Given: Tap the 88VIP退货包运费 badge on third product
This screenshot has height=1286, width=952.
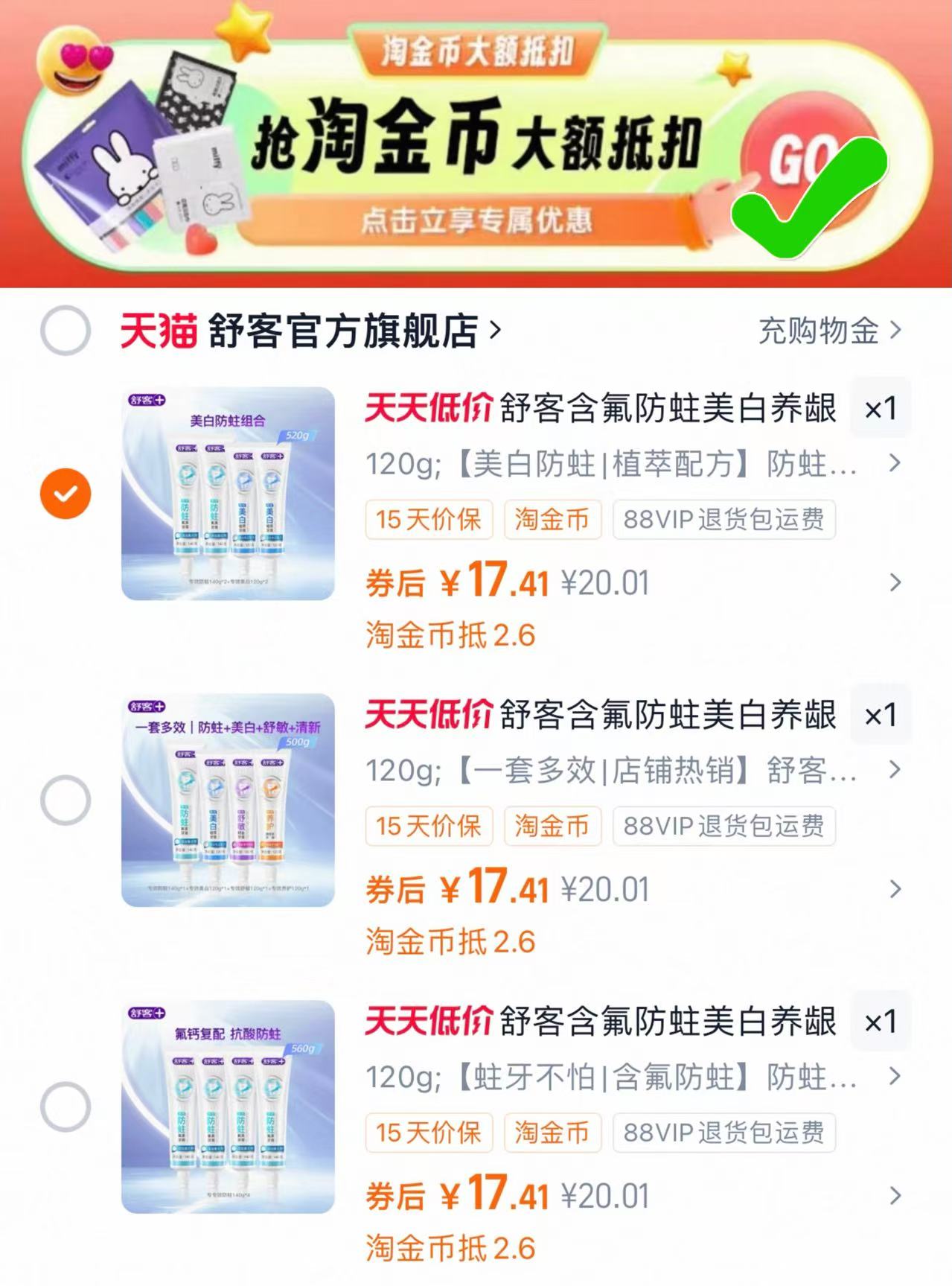Looking at the screenshot, I should 725,1133.
